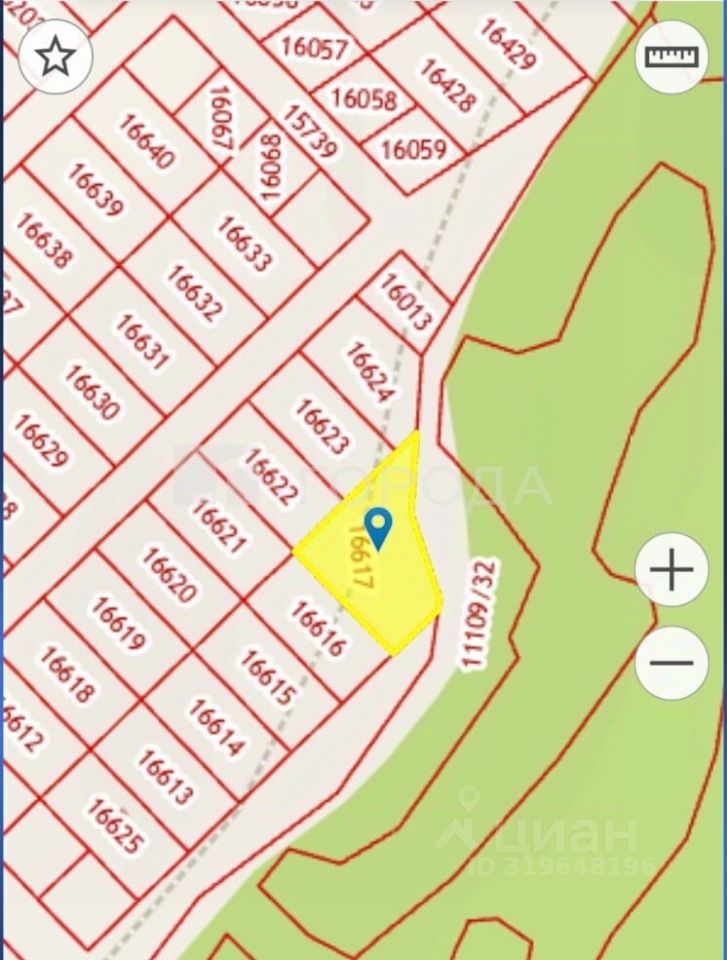
Task: Zoom out with the minus button
Action: pos(673,663)
